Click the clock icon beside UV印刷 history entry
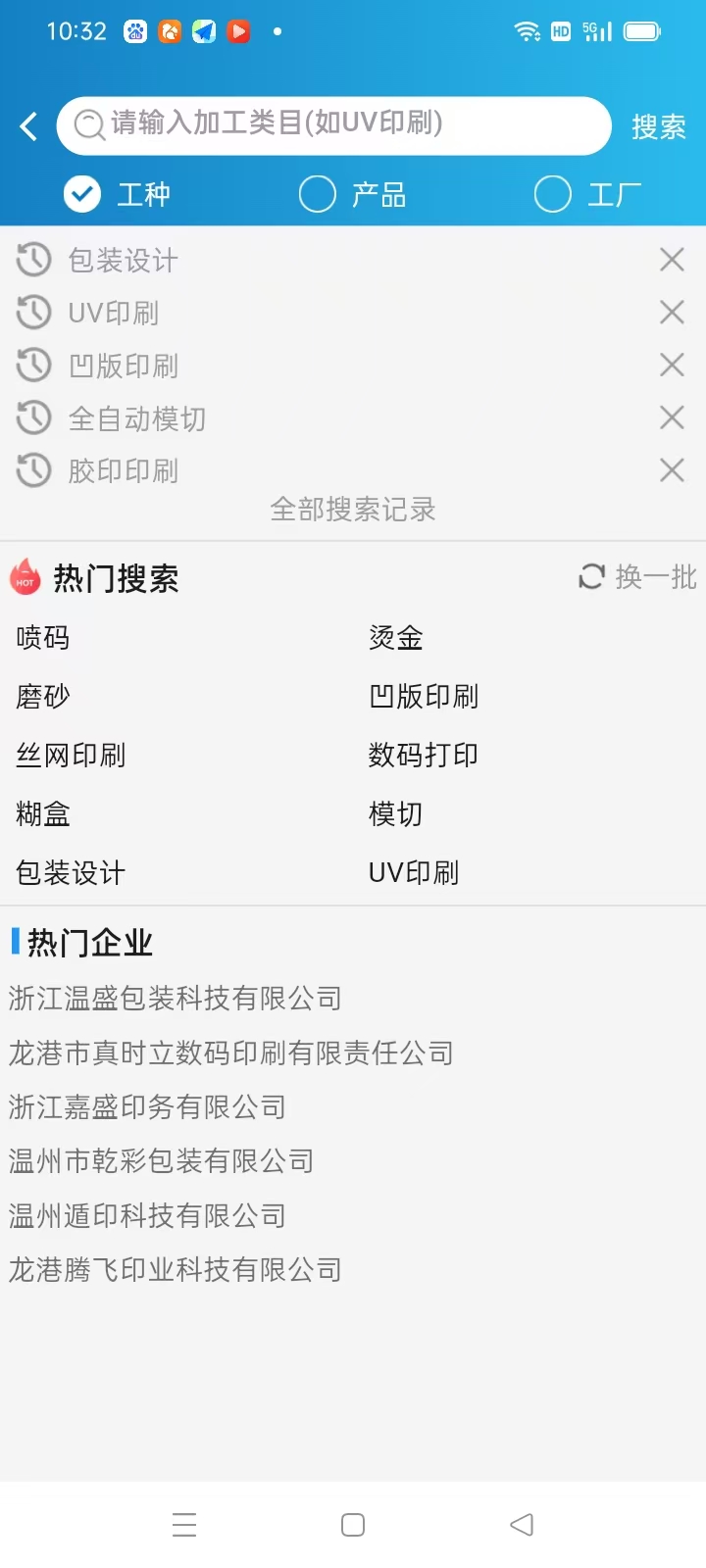Screen dimensions: 706x1568 coord(32,313)
